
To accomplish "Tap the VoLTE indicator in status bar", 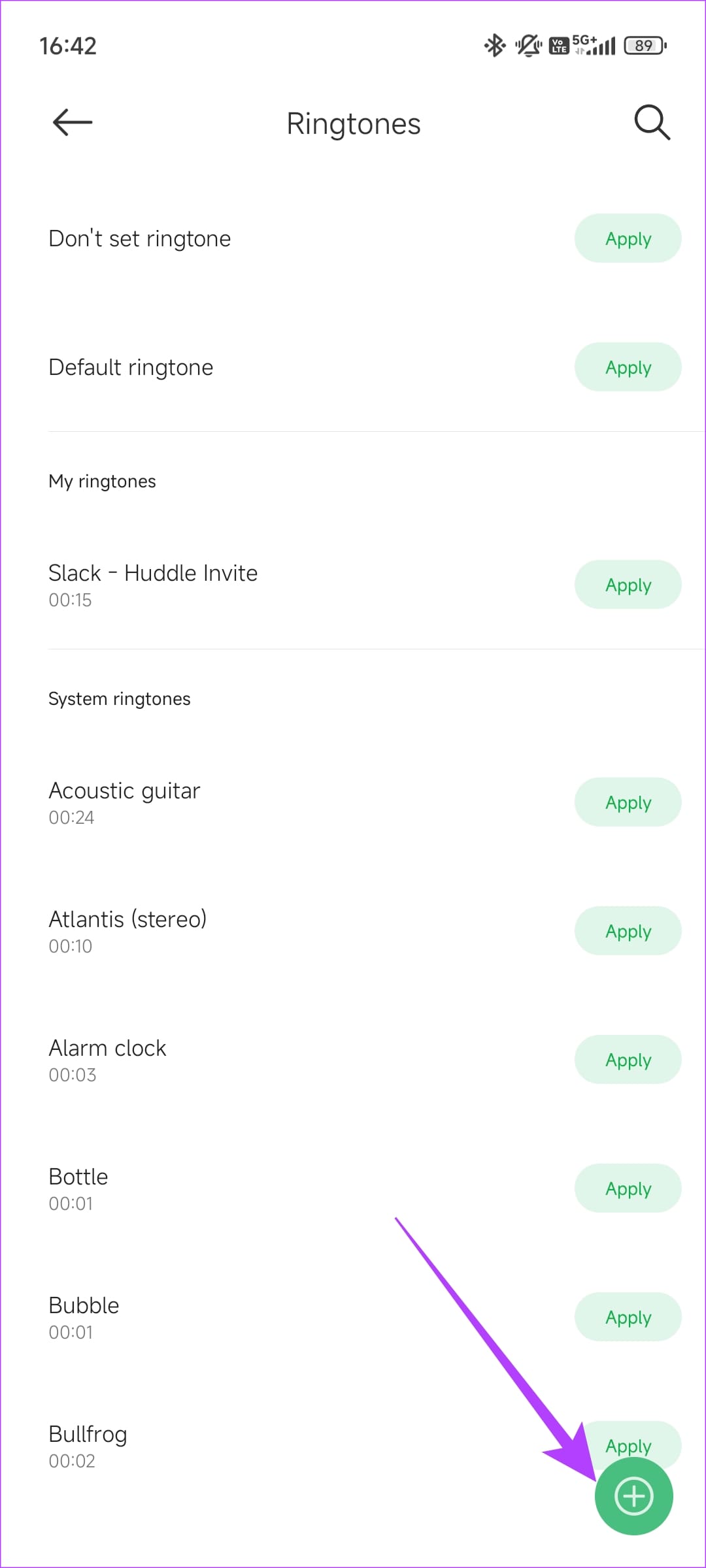I will click(x=559, y=44).
